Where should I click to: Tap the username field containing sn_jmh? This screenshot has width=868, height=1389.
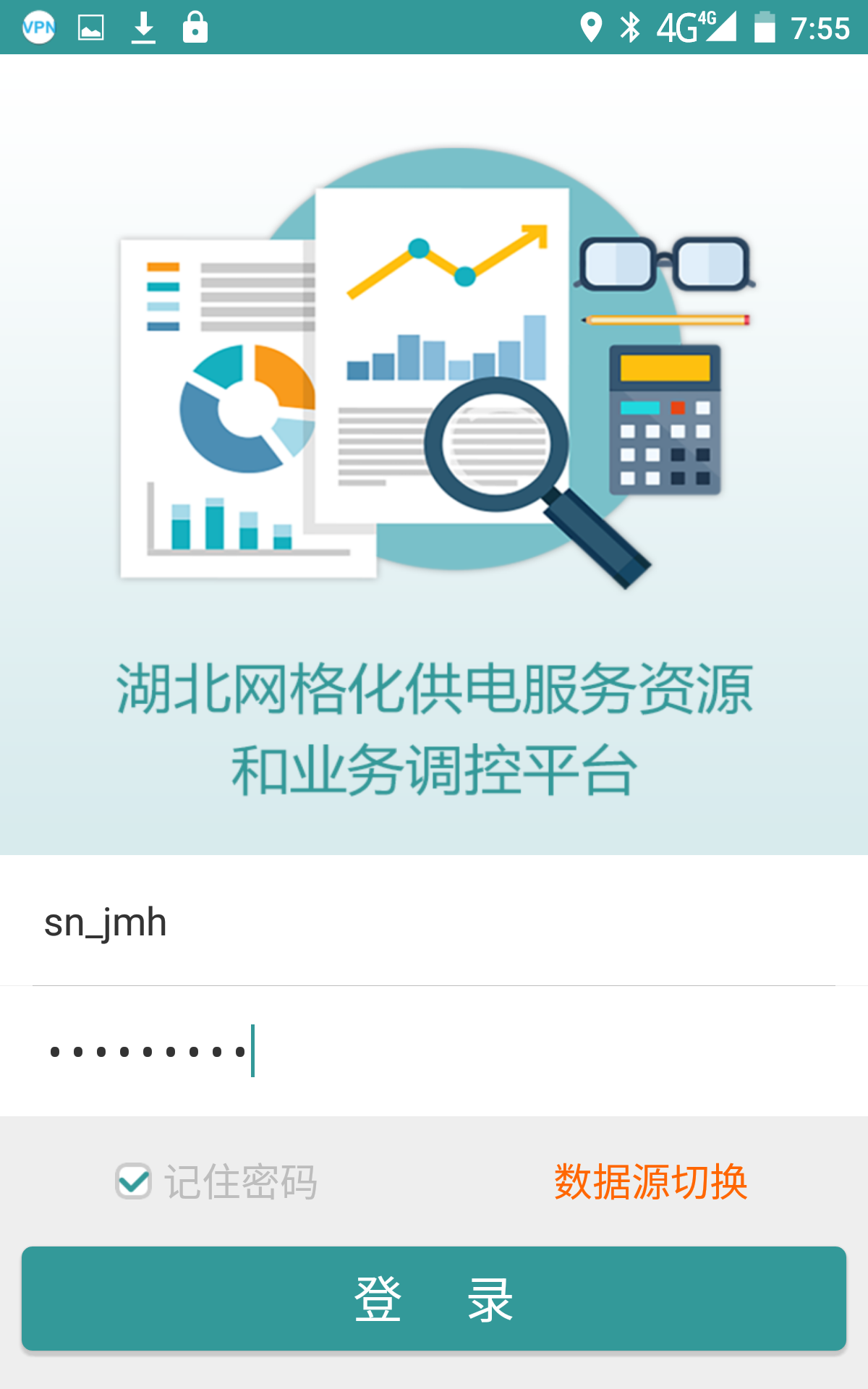(x=434, y=922)
